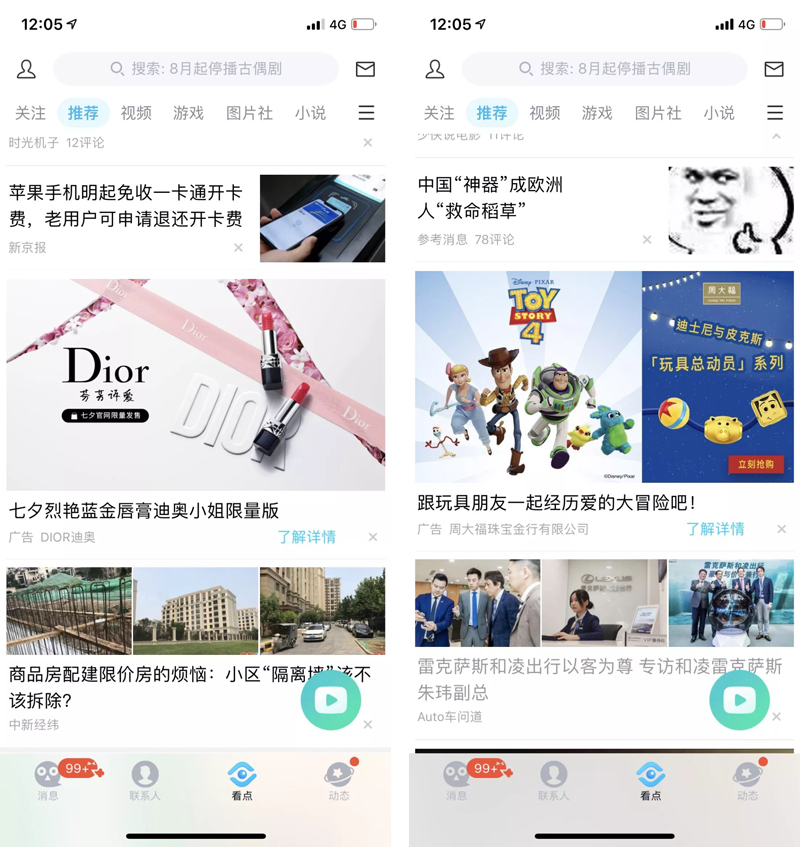
Task: Open the Apple transit card fee article
Action: 127,205
